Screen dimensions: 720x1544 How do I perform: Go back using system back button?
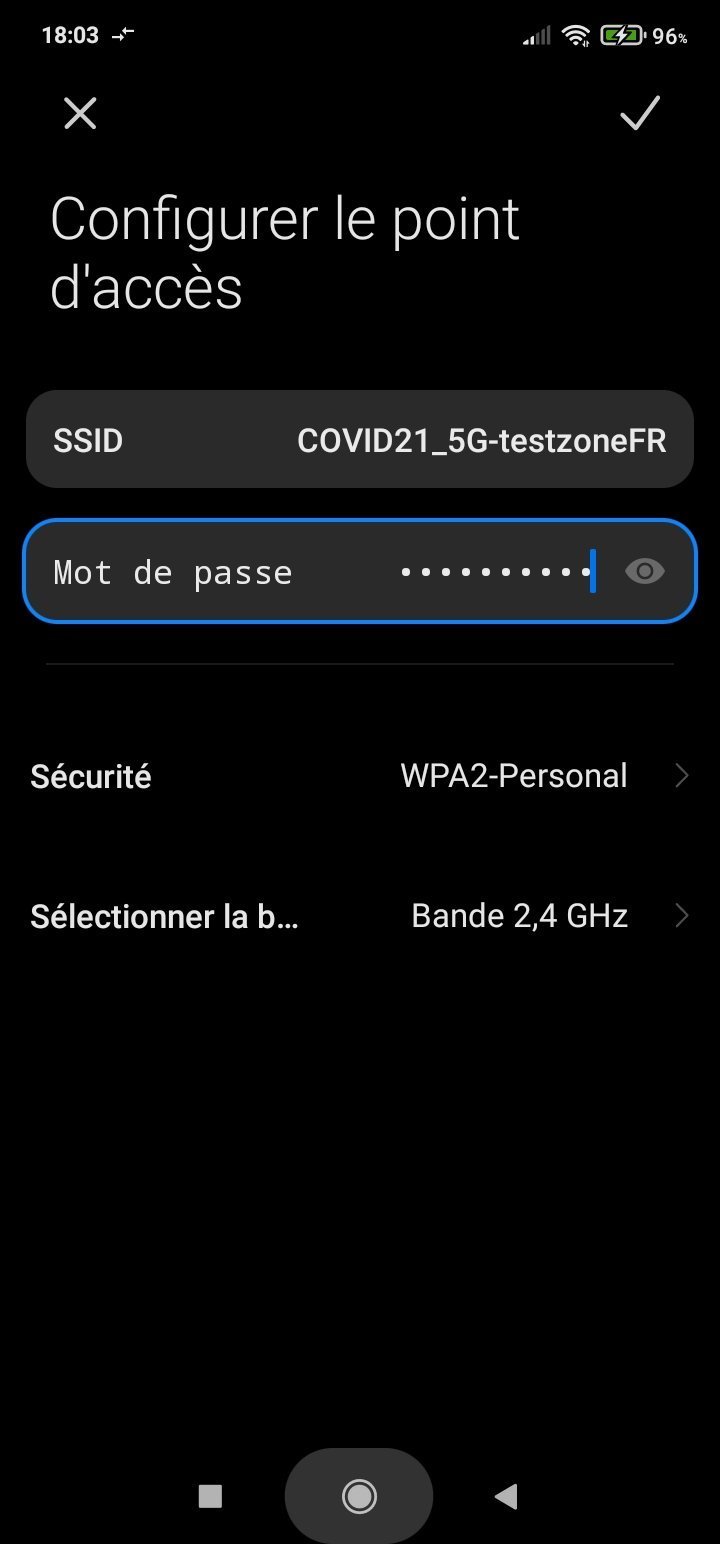pos(506,1496)
